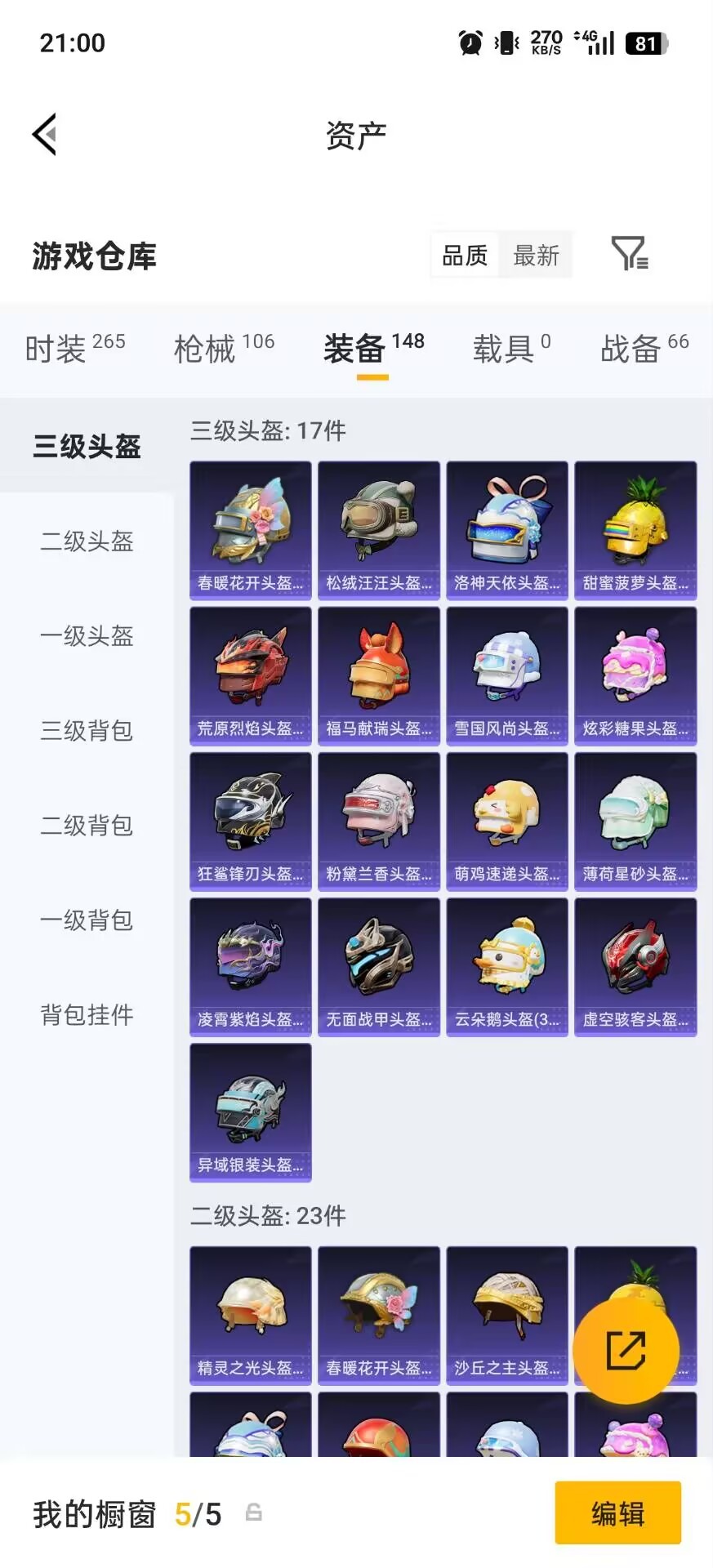The width and height of the screenshot is (713, 1568).
Task: Open the filter icon next to sort options
Action: pos(630,254)
